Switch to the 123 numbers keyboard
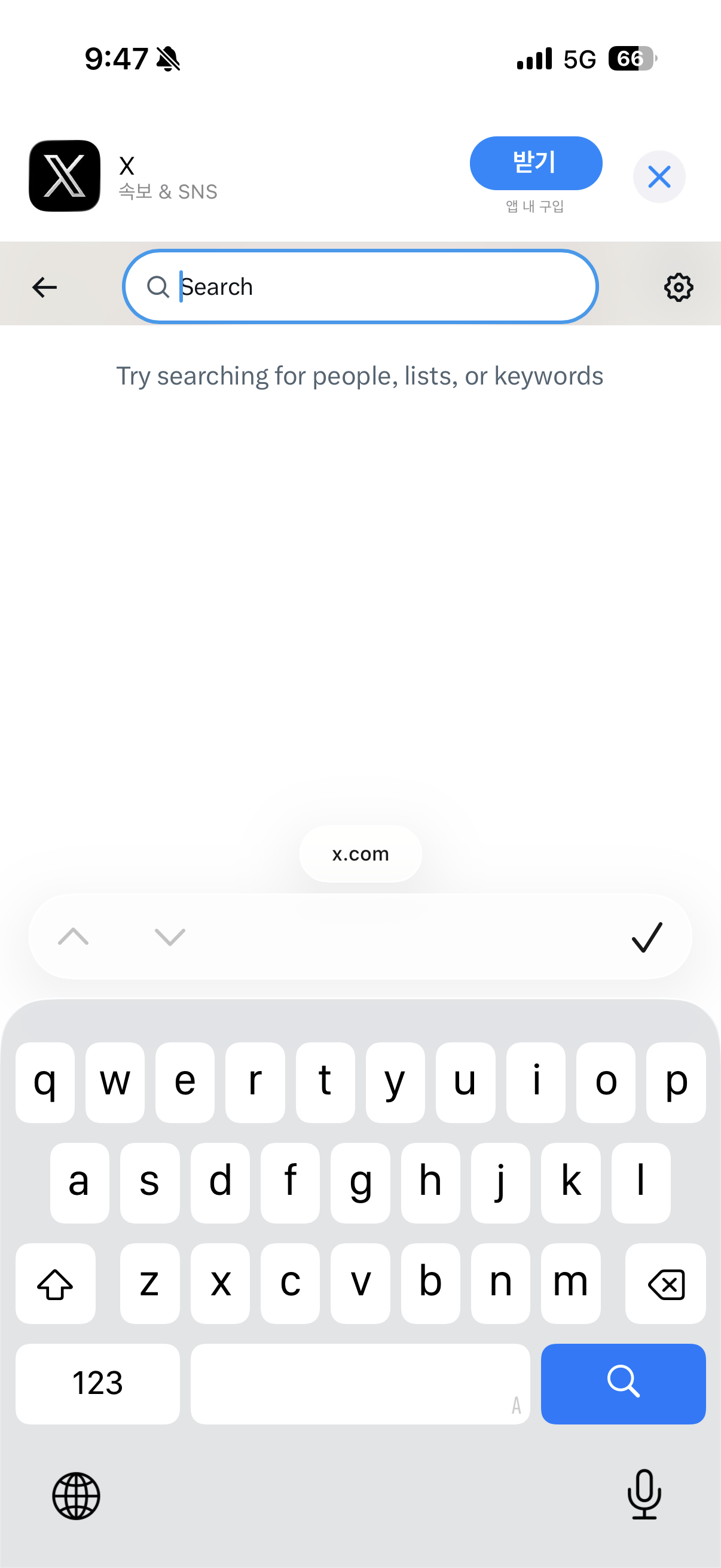The height and width of the screenshot is (1568, 721). click(97, 1383)
